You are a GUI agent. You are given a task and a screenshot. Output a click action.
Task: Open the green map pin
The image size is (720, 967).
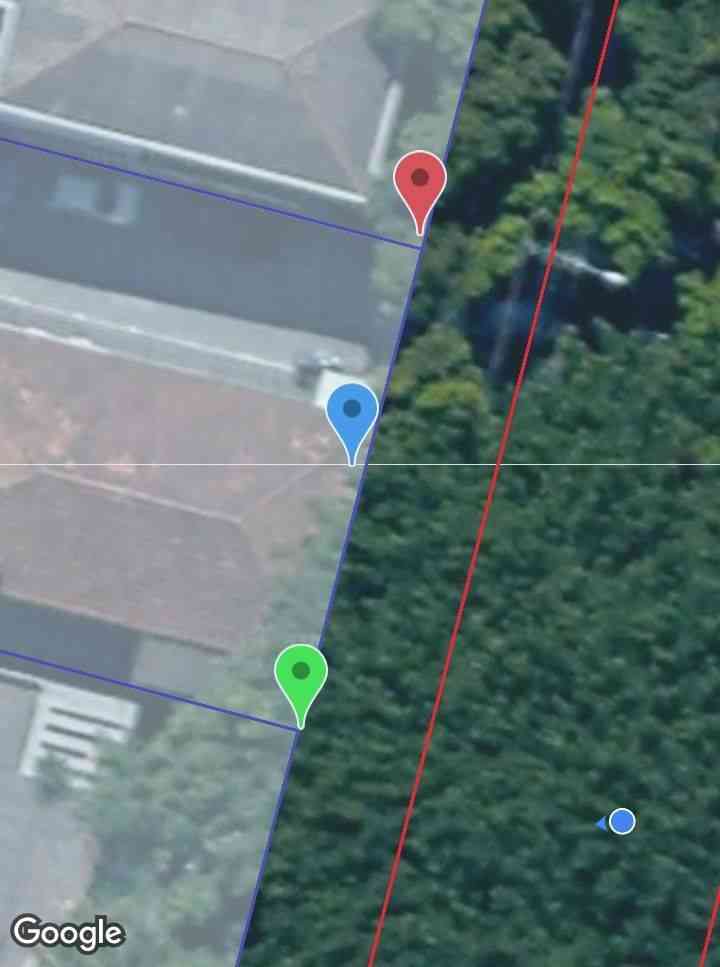point(301,674)
